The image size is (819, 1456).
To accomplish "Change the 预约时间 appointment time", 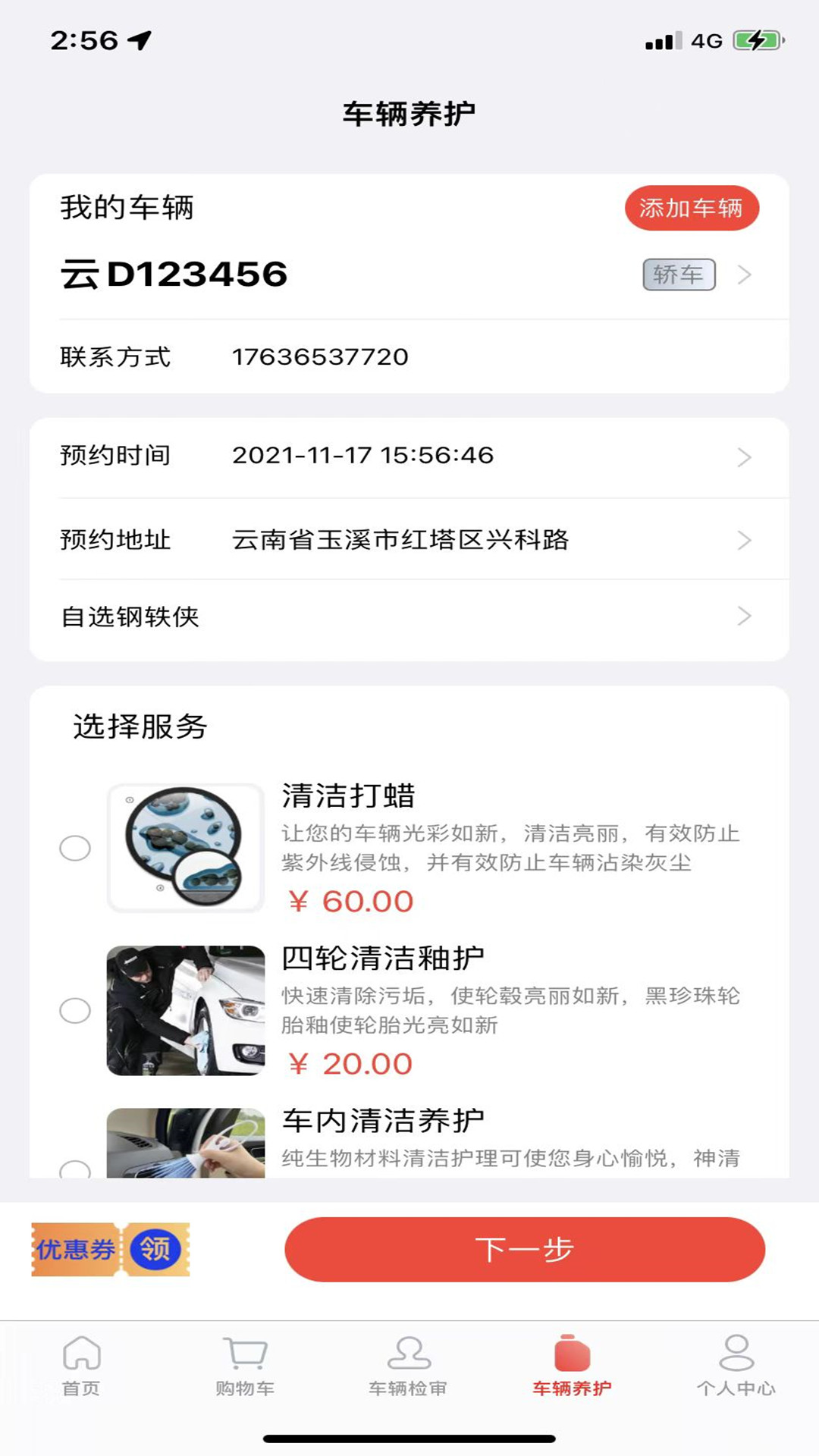I will coord(409,456).
